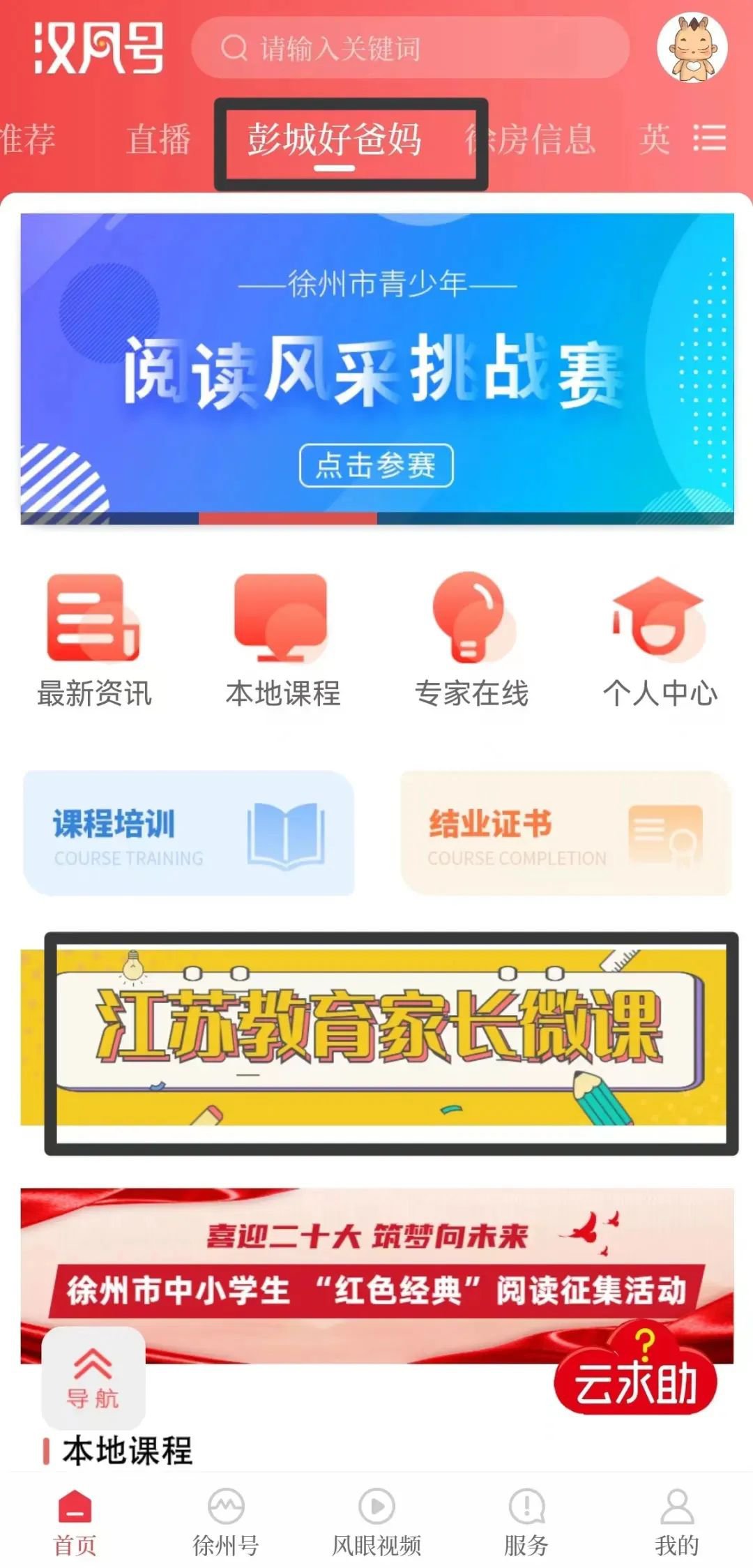Tap the keyword search field
This screenshot has height=1568, width=753.
click(x=410, y=48)
